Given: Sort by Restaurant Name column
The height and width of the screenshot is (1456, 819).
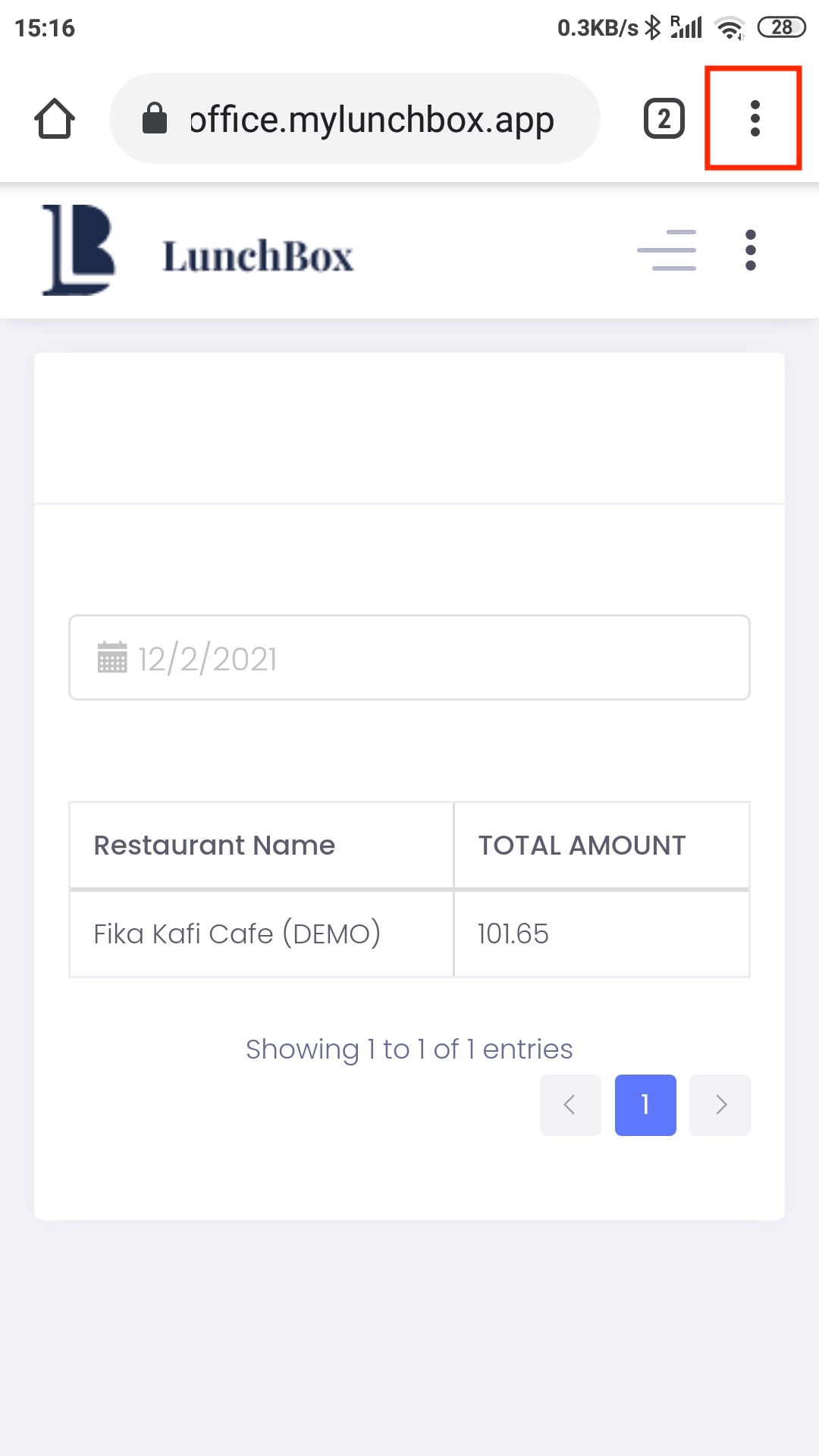Looking at the screenshot, I should 261,845.
